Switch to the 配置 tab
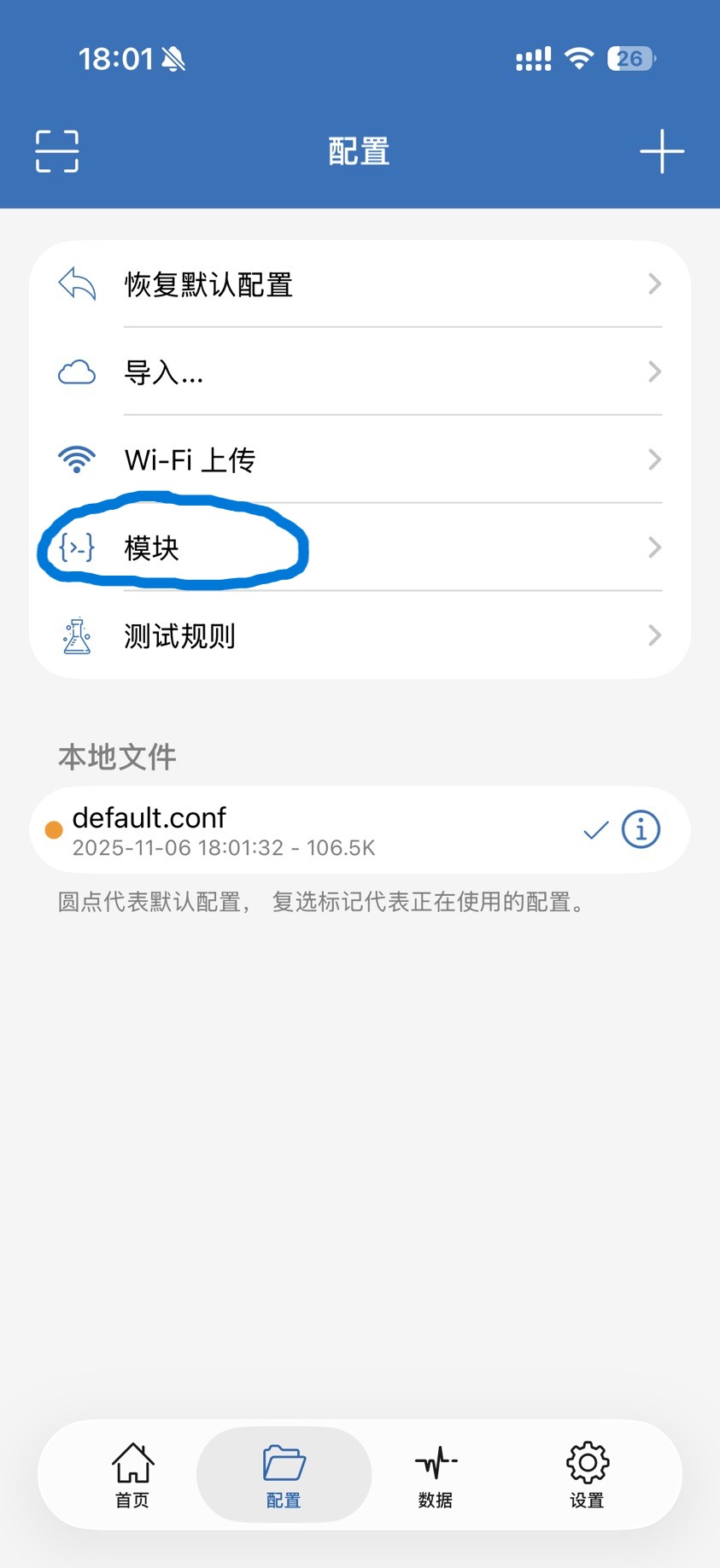This screenshot has width=720, height=1568. (284, 1475)
